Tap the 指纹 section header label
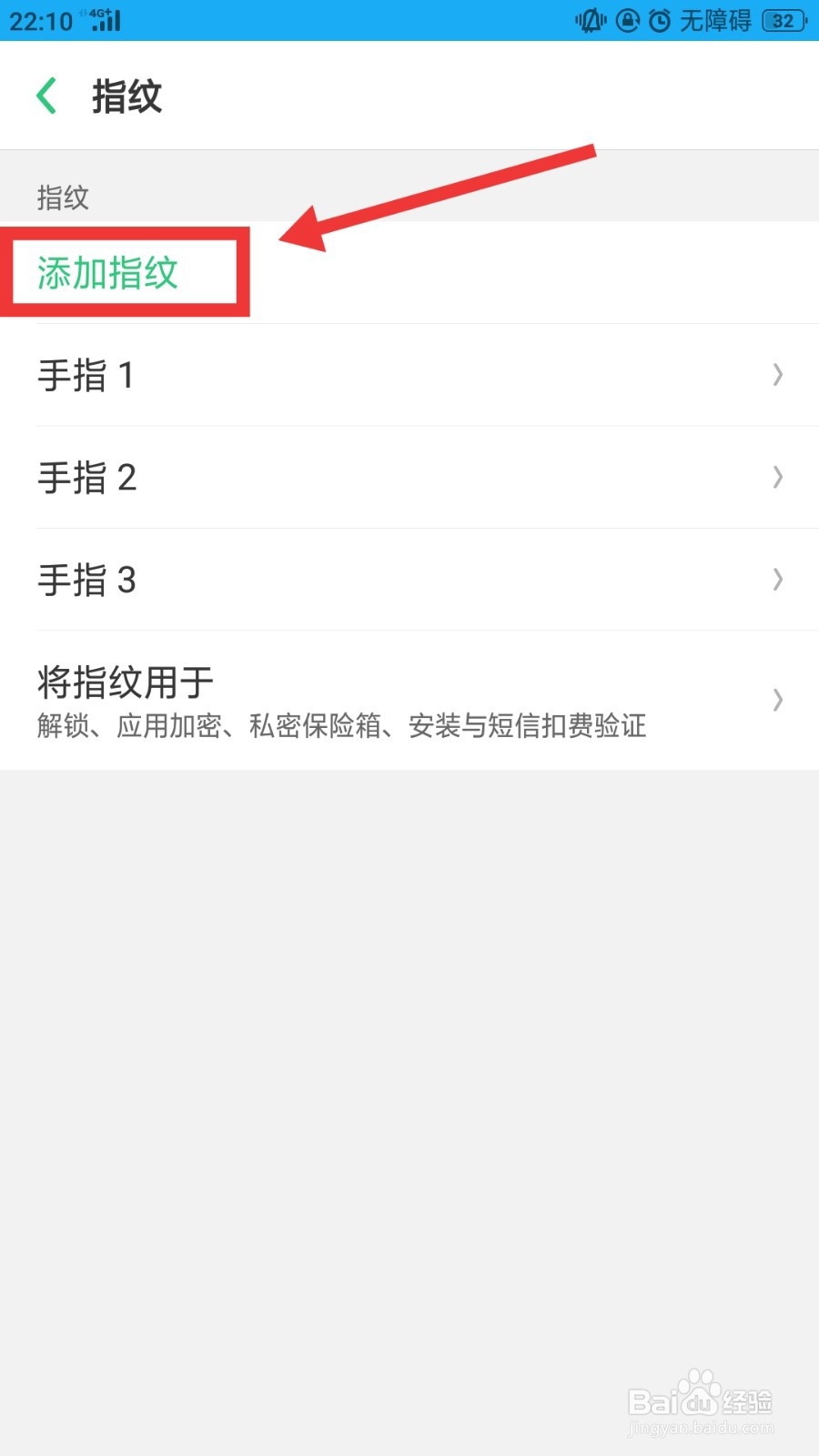 point(61,197)
